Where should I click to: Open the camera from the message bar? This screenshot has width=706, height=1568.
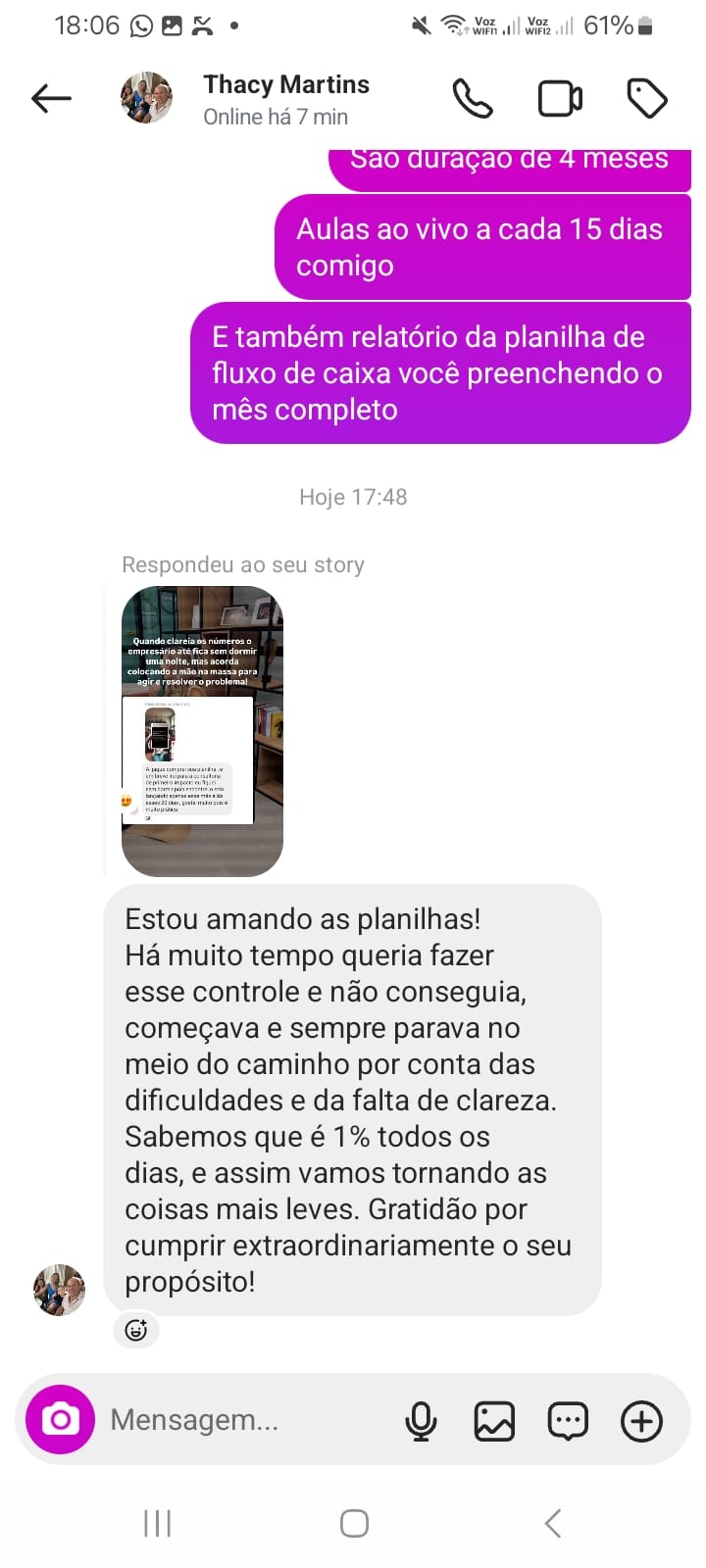(60, 1419)
